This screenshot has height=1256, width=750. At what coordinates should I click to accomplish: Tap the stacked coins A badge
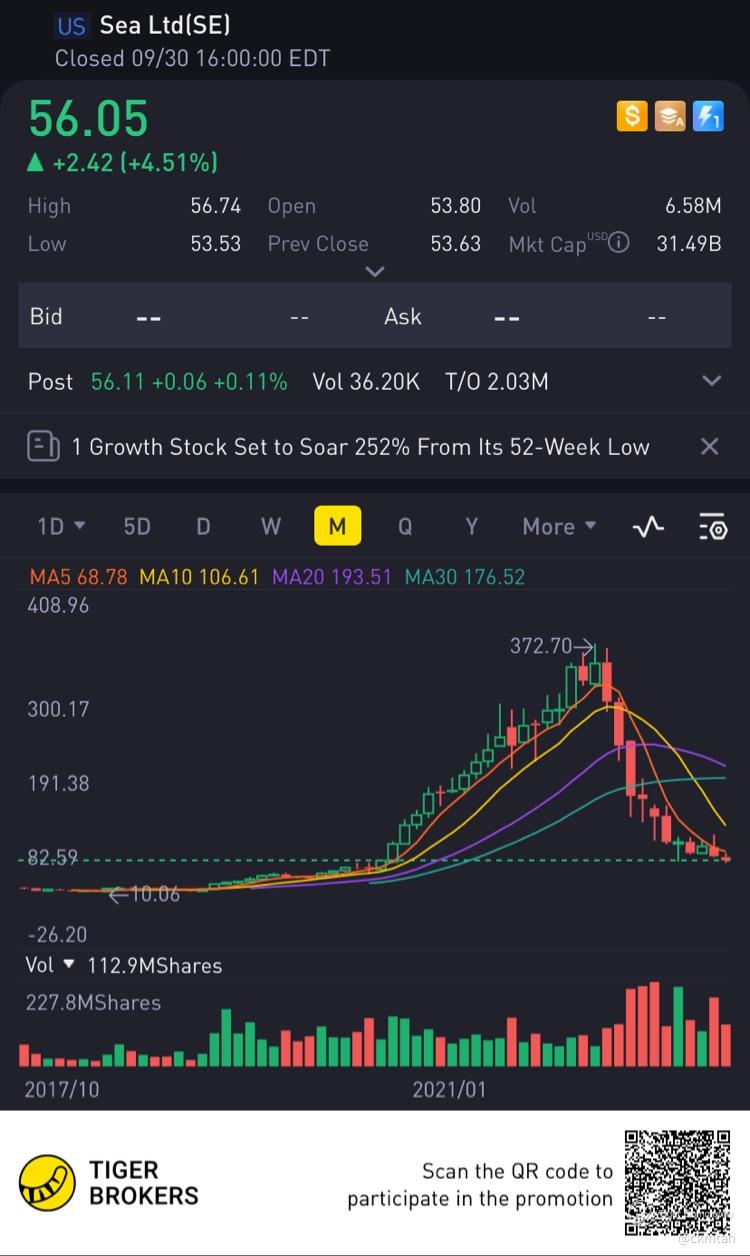[x=670, y=116]
